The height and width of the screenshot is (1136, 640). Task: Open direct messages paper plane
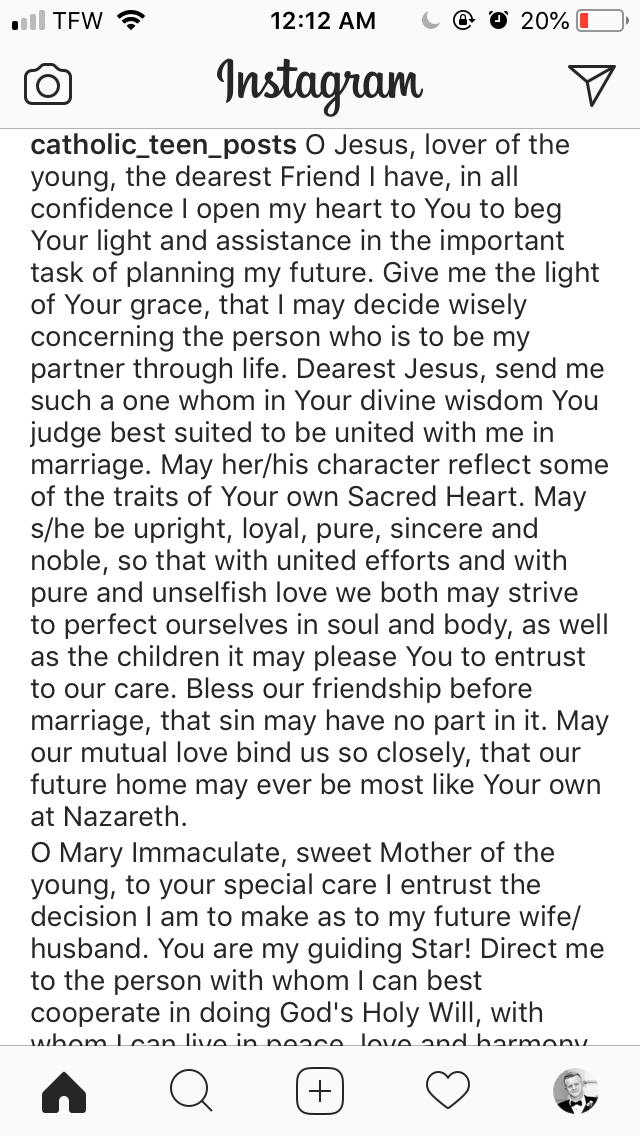[590, 85]
